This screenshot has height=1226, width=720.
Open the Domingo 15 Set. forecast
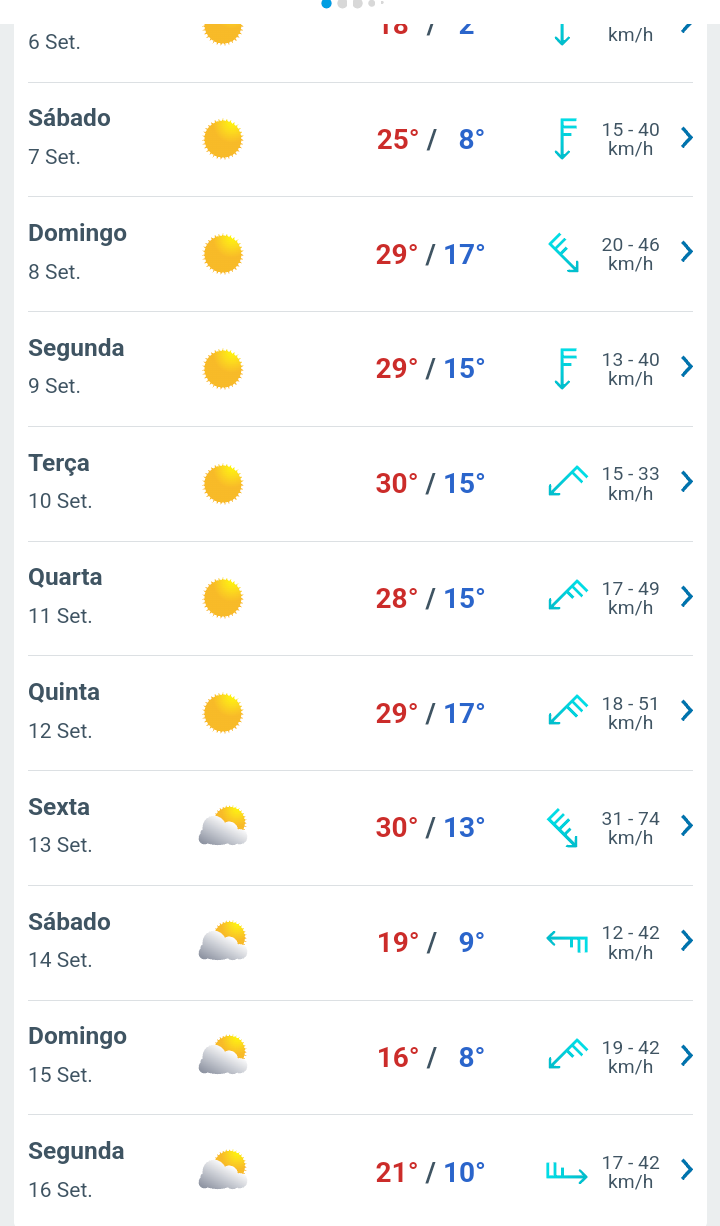coord(360,1057)
